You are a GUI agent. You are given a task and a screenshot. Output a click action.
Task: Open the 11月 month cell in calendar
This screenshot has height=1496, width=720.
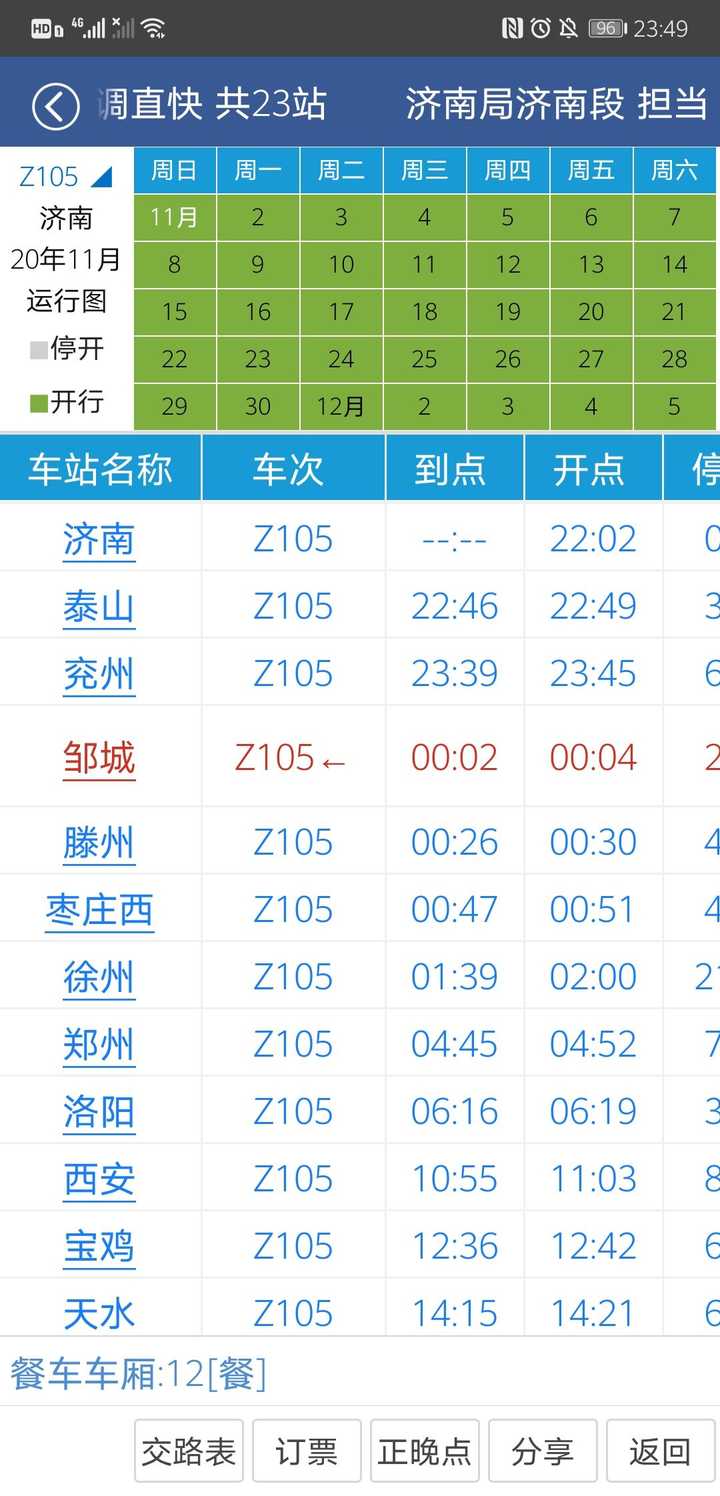pyautogui.click(x=173, y=218)
